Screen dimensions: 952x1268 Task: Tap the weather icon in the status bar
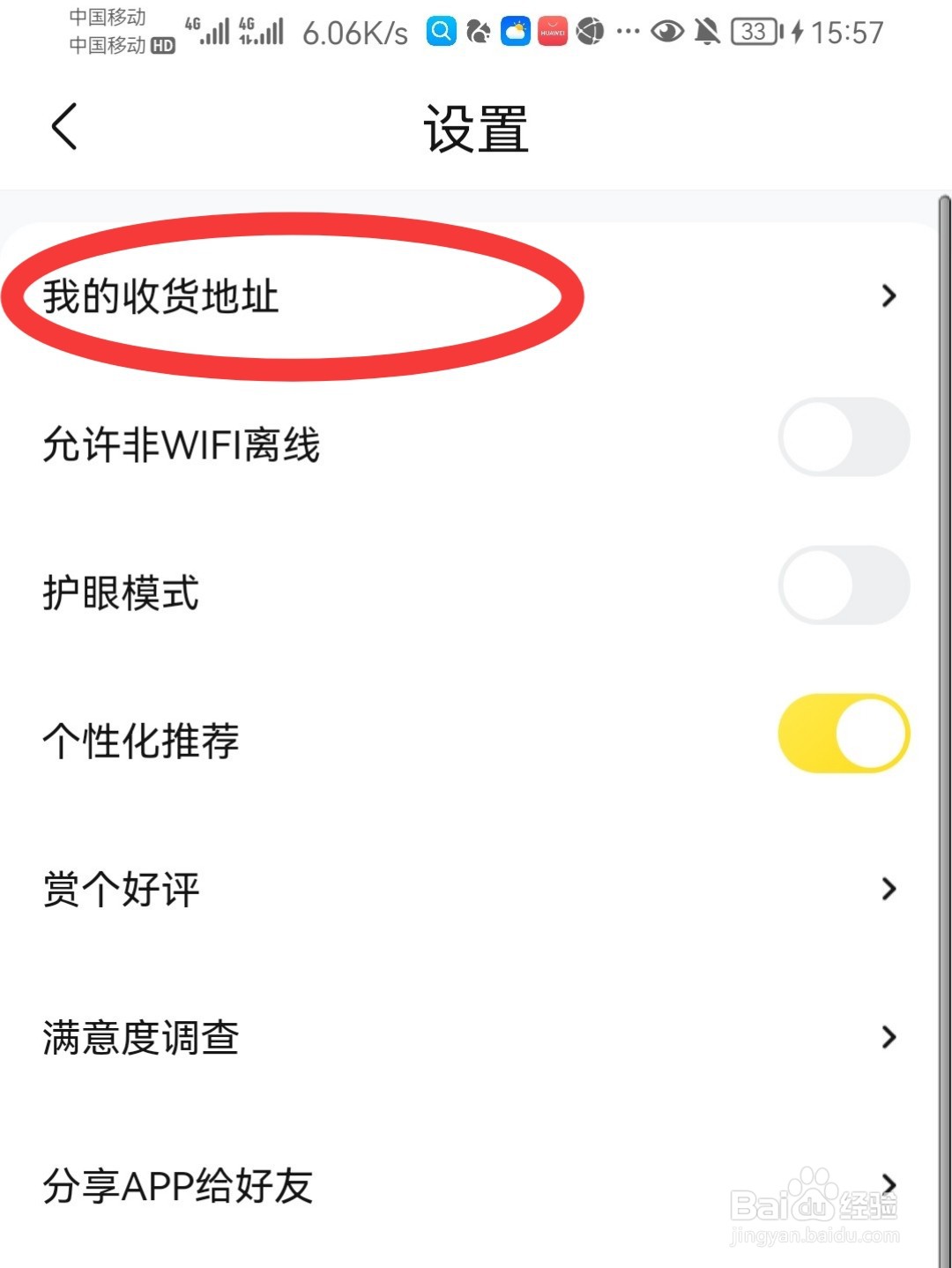click(x=516, y=32)
